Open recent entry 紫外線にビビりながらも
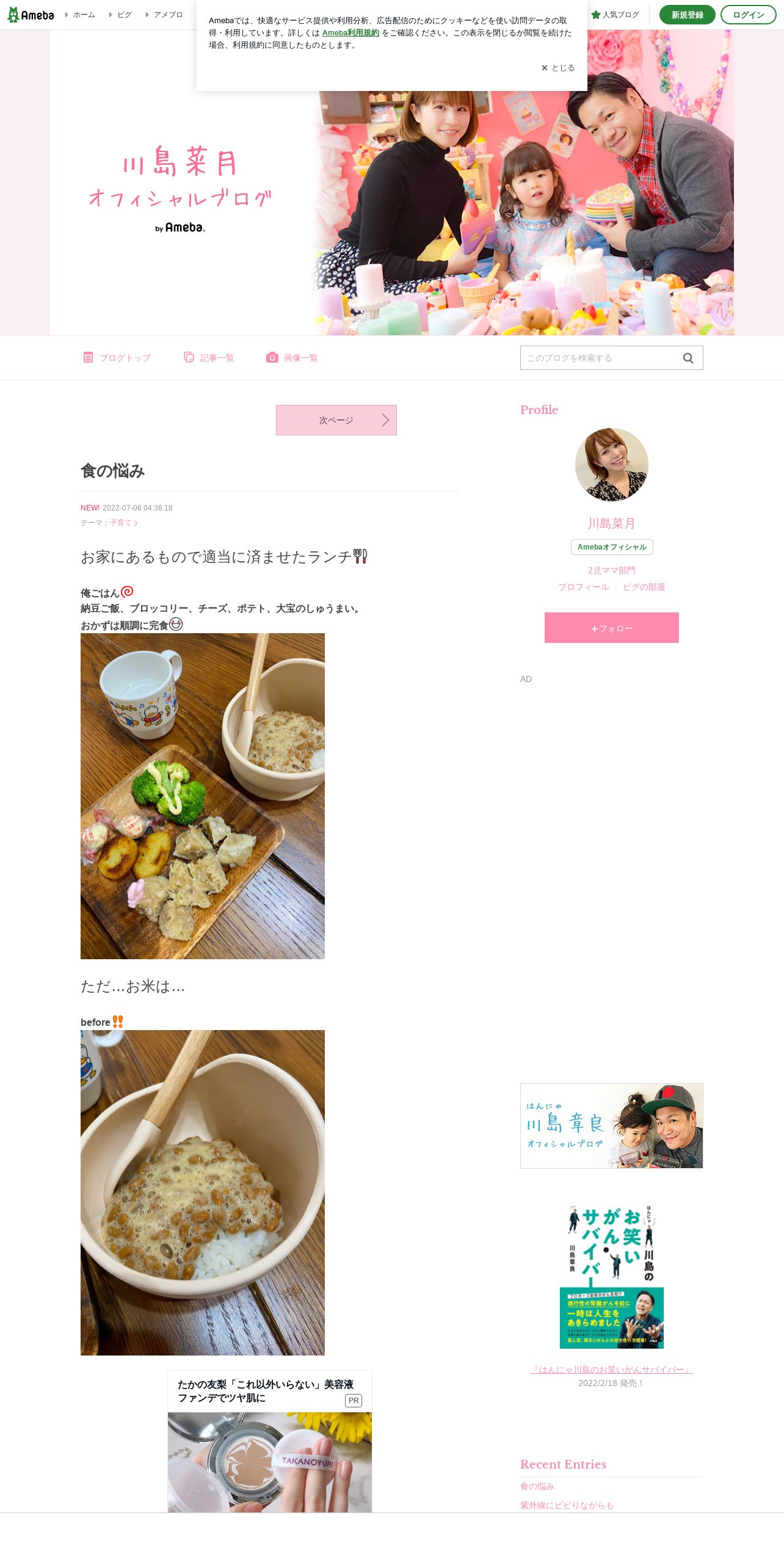784x1568 pixels. (567, 1505)
